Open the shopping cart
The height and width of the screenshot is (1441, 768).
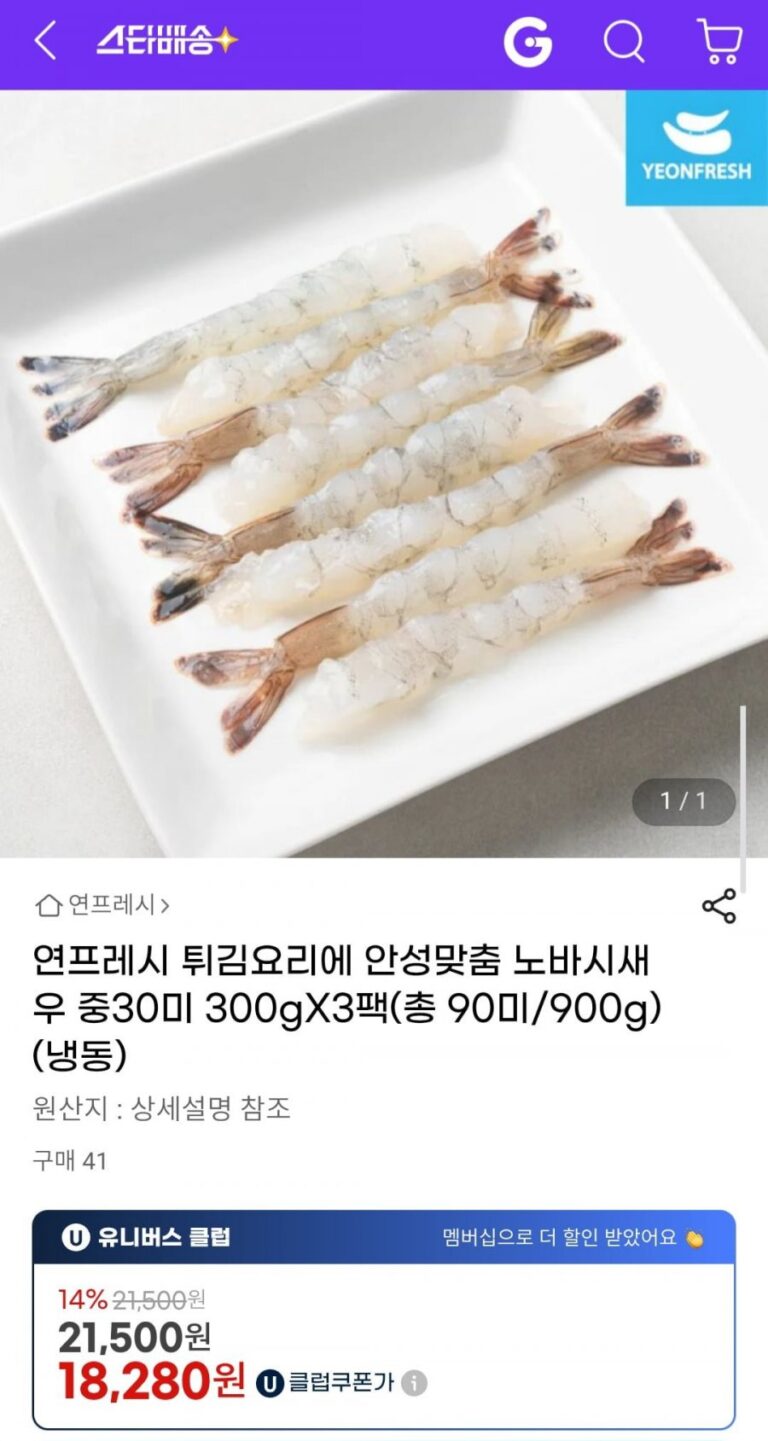[719, 42]
